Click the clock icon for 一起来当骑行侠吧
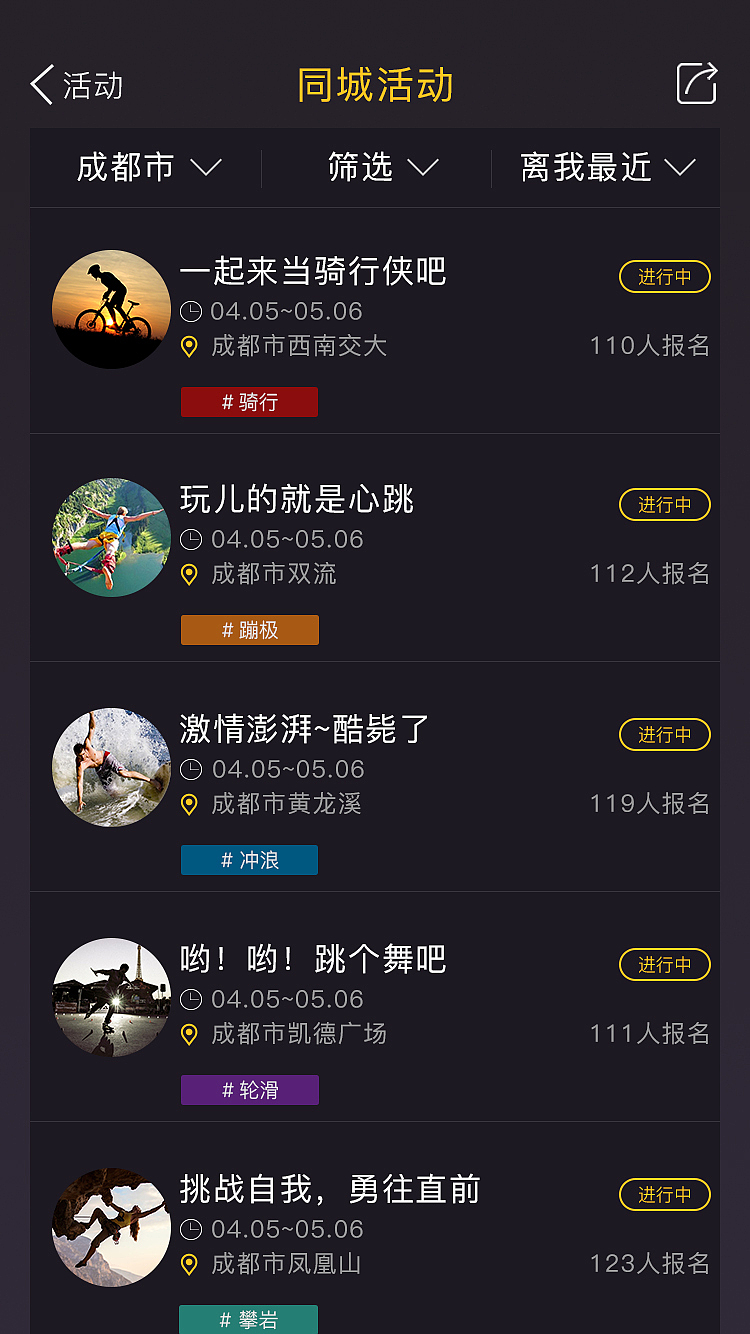This screenshot has height=1334, width=750. click(191, 309)
